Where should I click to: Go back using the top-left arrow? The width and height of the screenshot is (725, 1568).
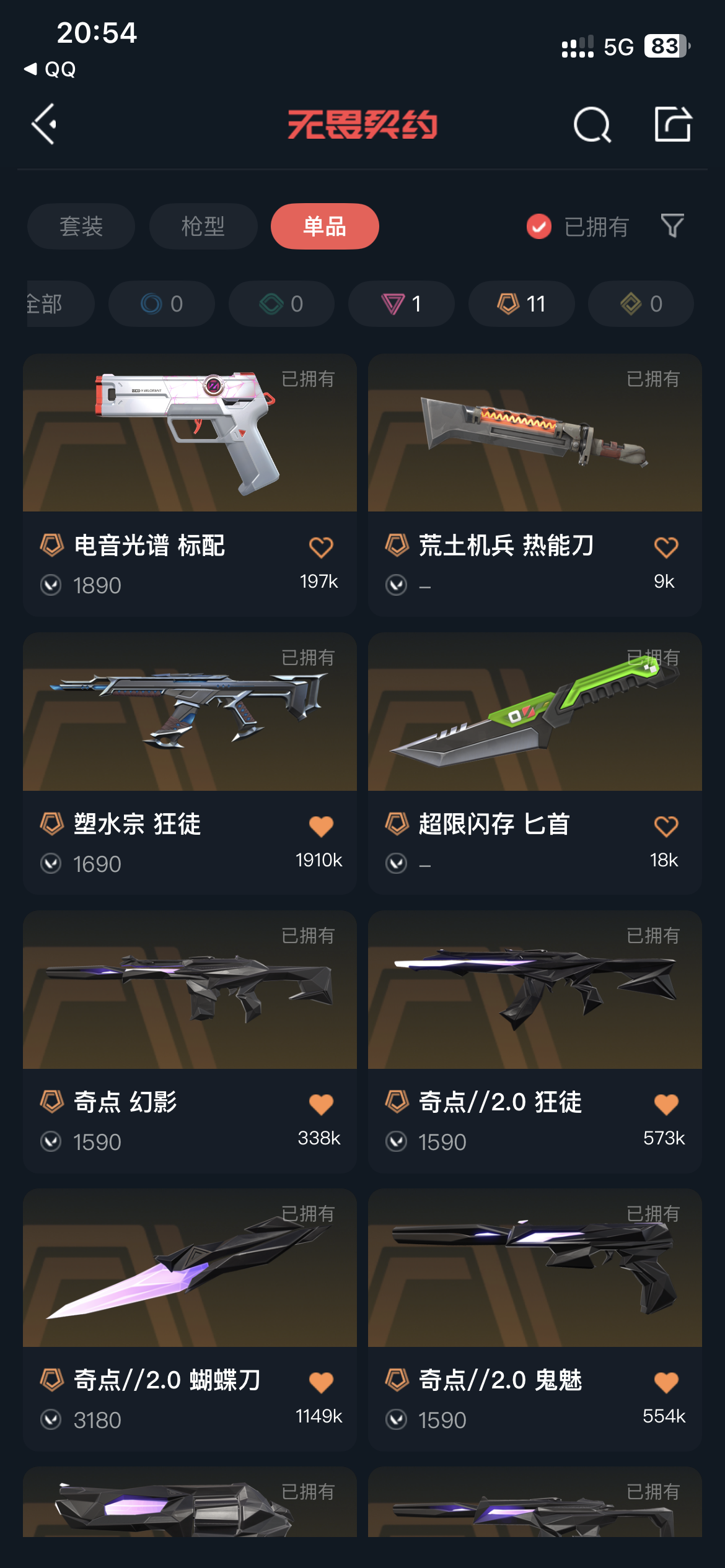pos(45,124)
